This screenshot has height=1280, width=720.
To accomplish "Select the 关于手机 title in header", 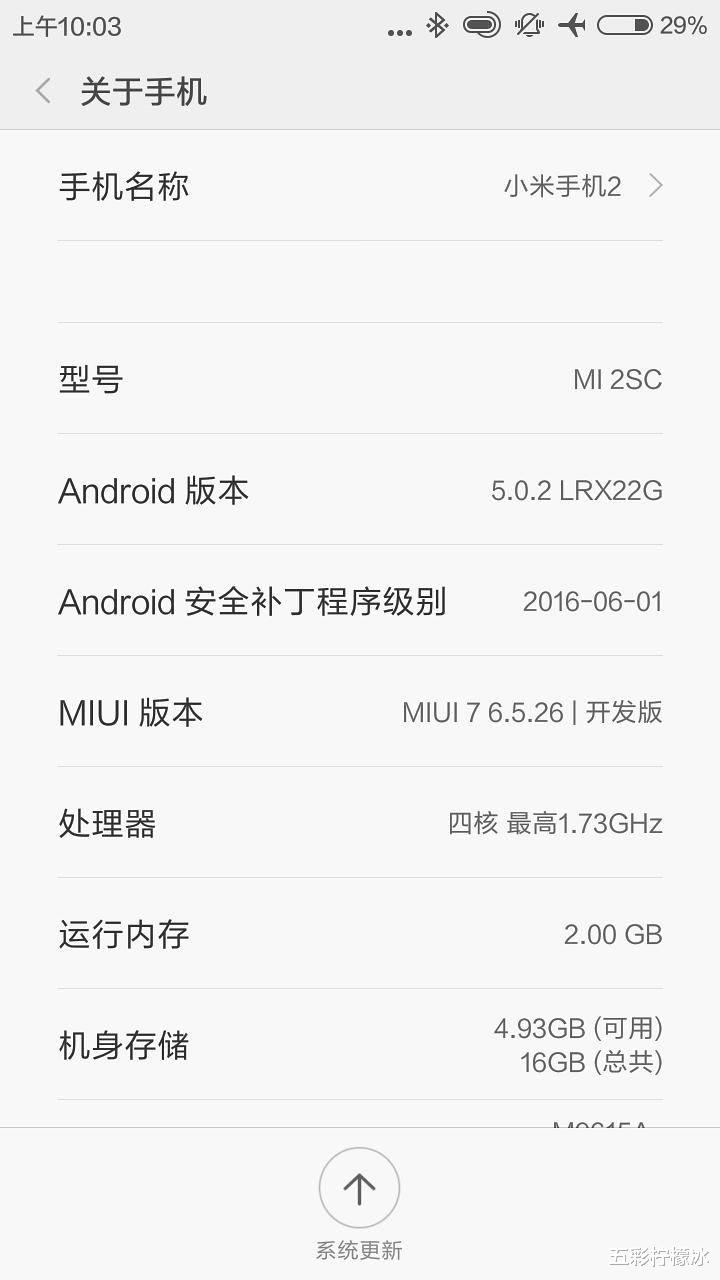I will click(x=144, y=91).
